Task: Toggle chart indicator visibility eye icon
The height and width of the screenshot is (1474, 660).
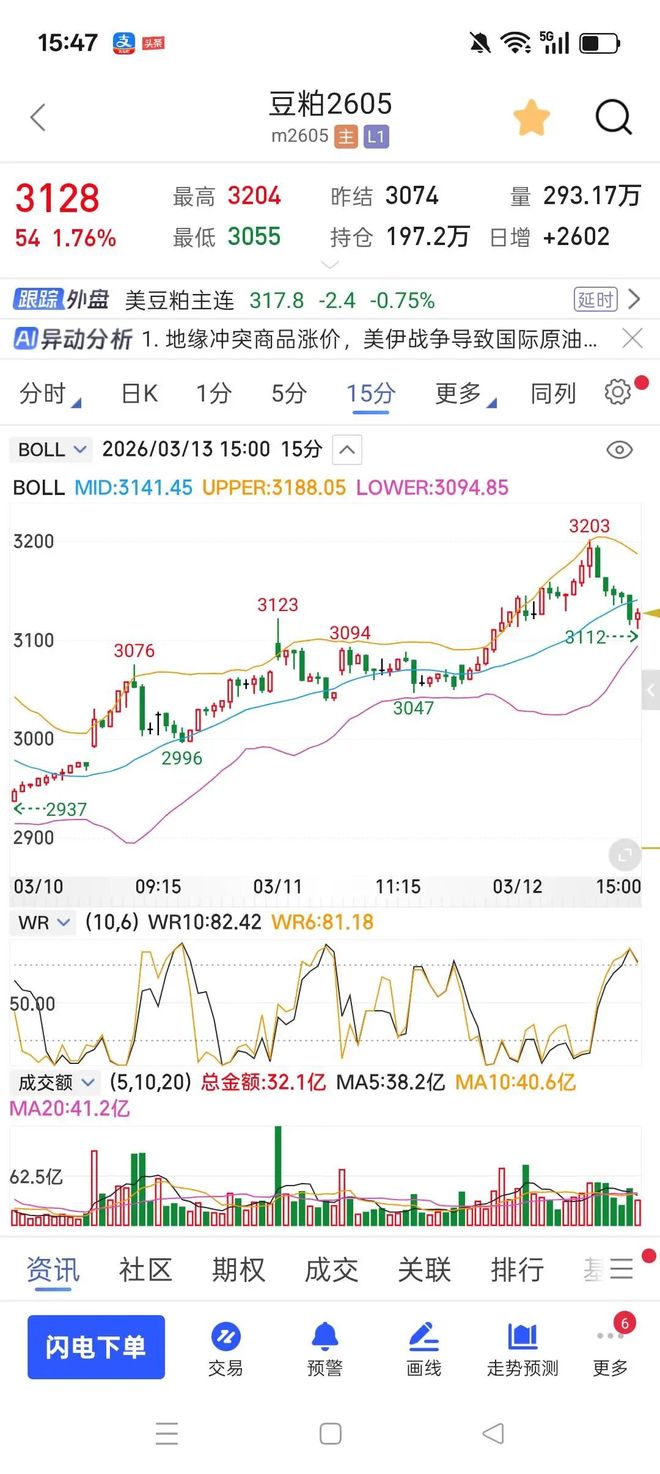Action: pos(620,450)
